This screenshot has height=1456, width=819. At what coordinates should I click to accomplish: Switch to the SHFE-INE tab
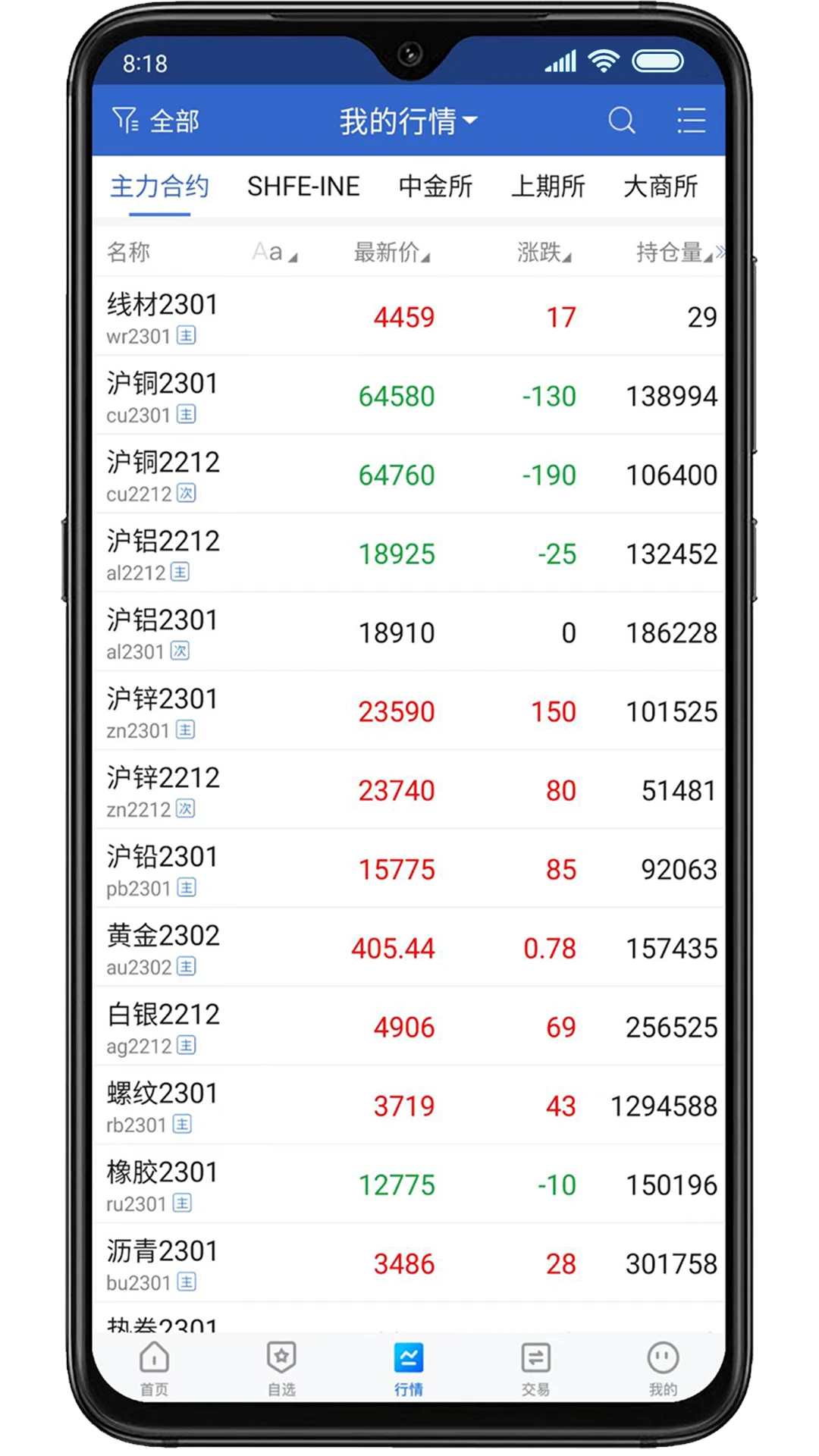point(303,187)
